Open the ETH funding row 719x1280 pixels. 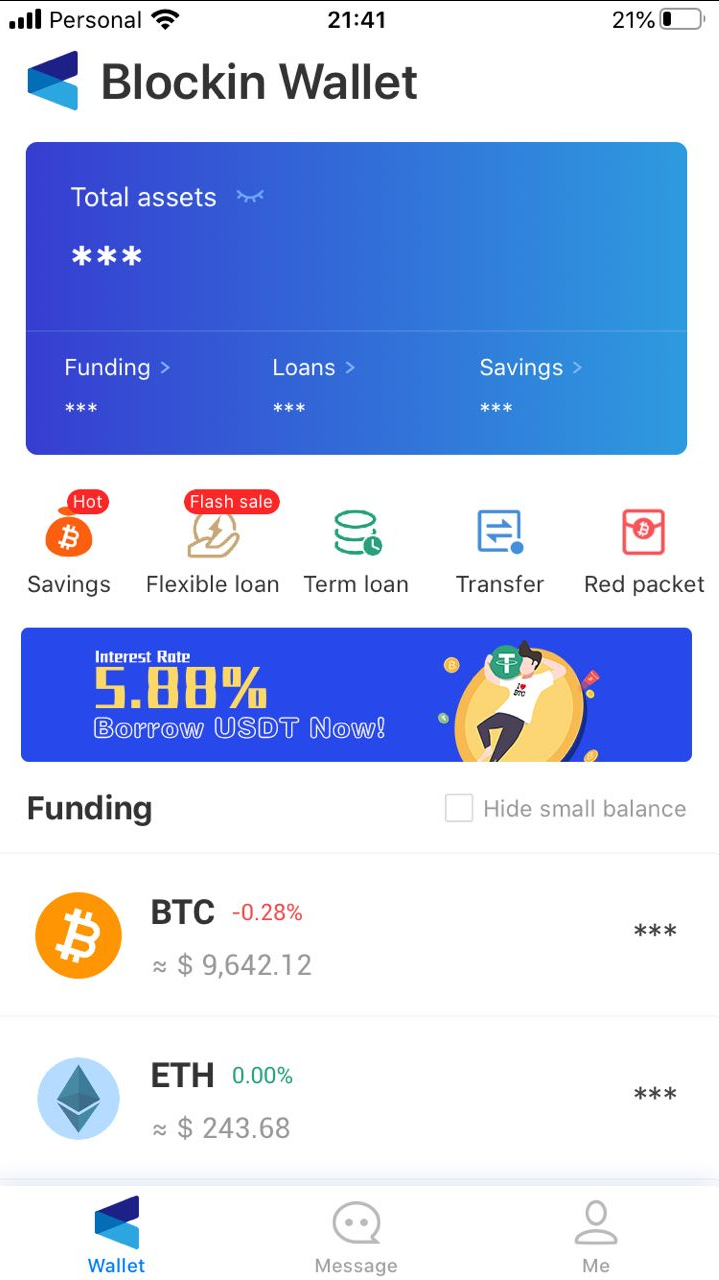click(359, 1099)
